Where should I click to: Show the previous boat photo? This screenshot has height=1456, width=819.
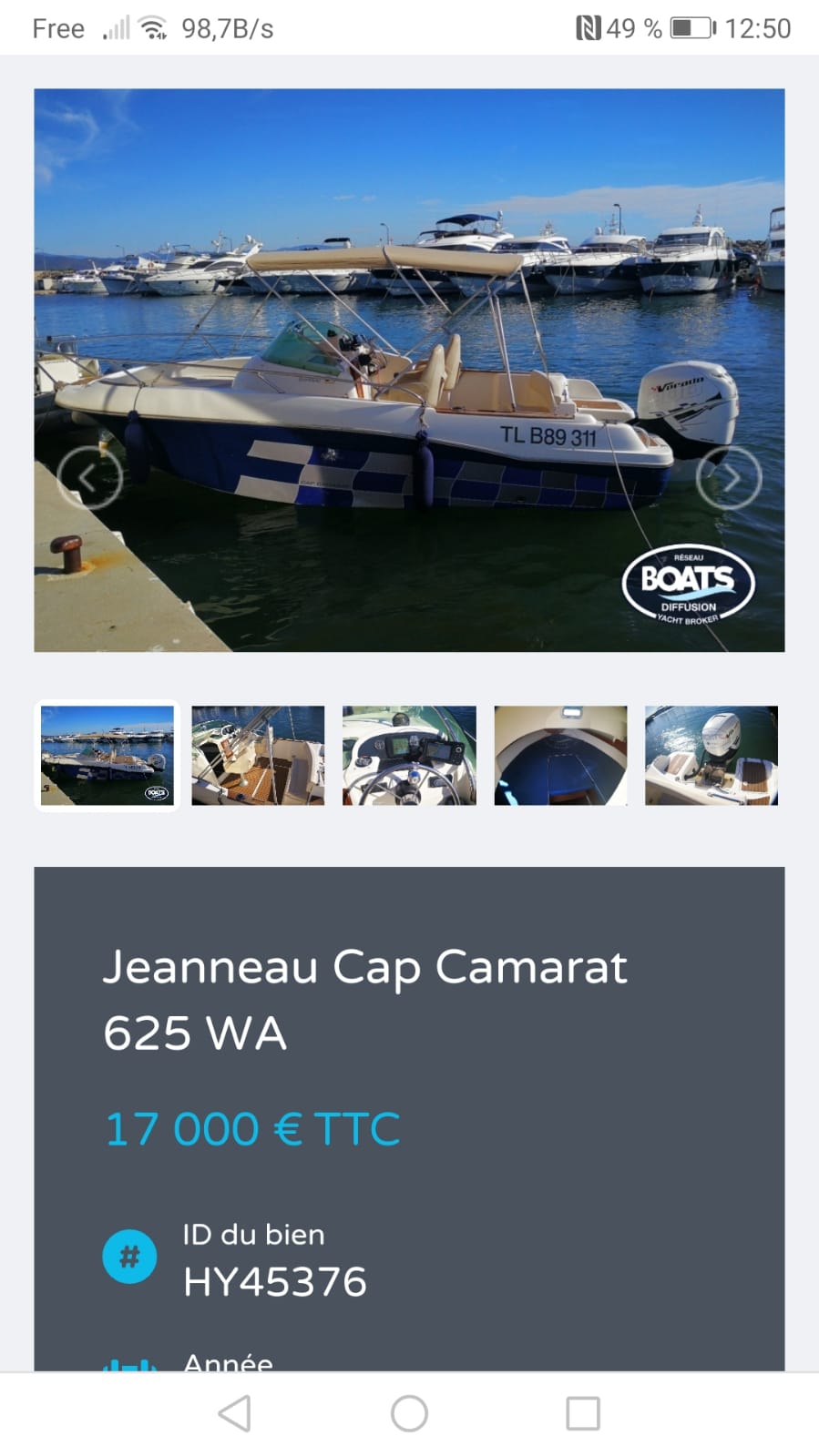click(x=89, y=477)
